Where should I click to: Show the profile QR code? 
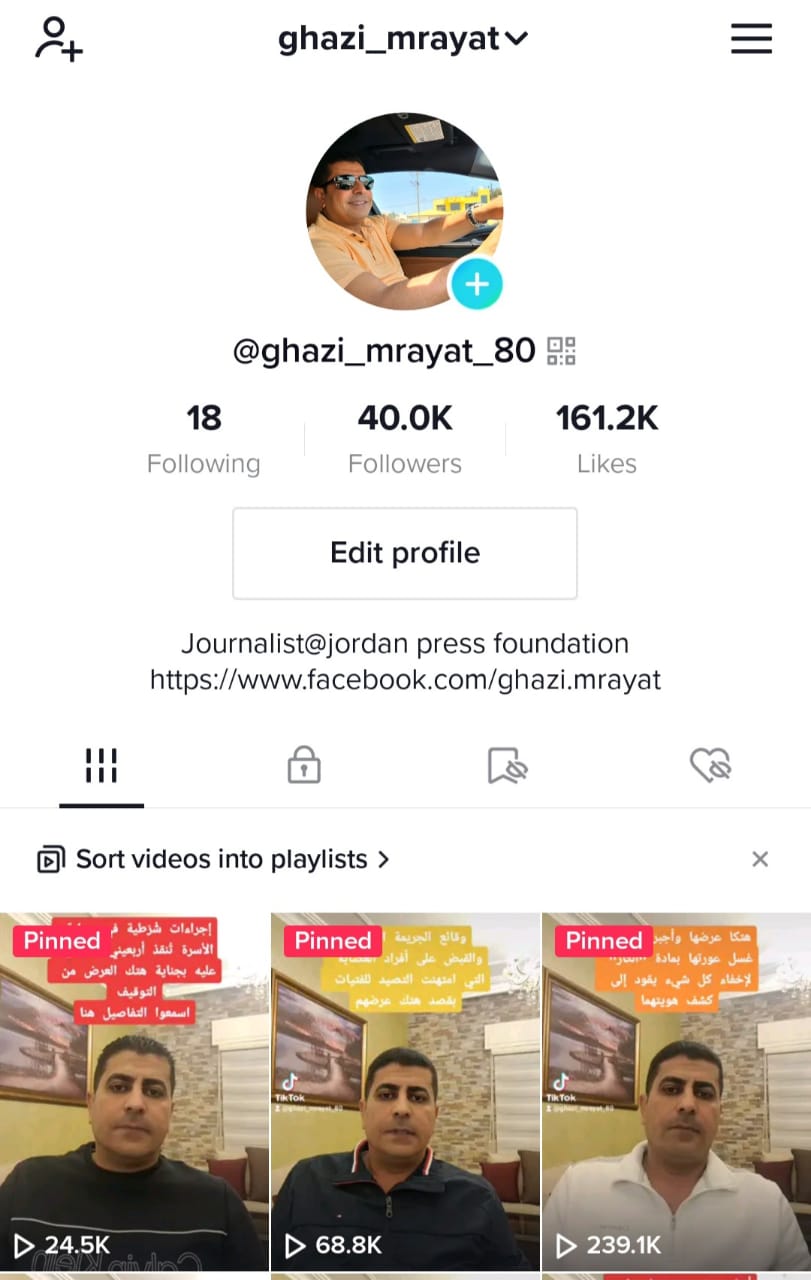(562, 351)
